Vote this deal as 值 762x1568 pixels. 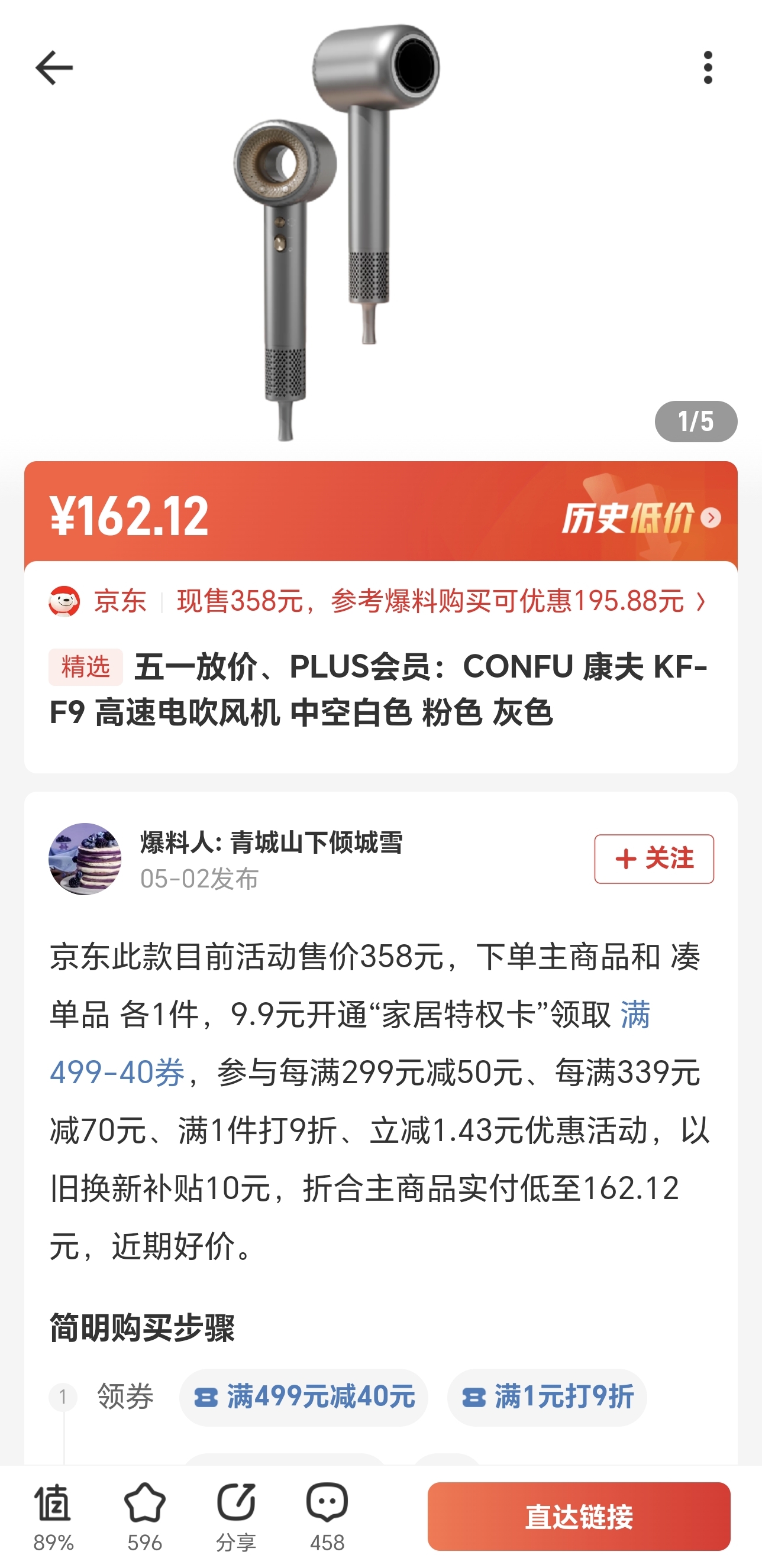pyautogui.click(x=54, y=1515)
